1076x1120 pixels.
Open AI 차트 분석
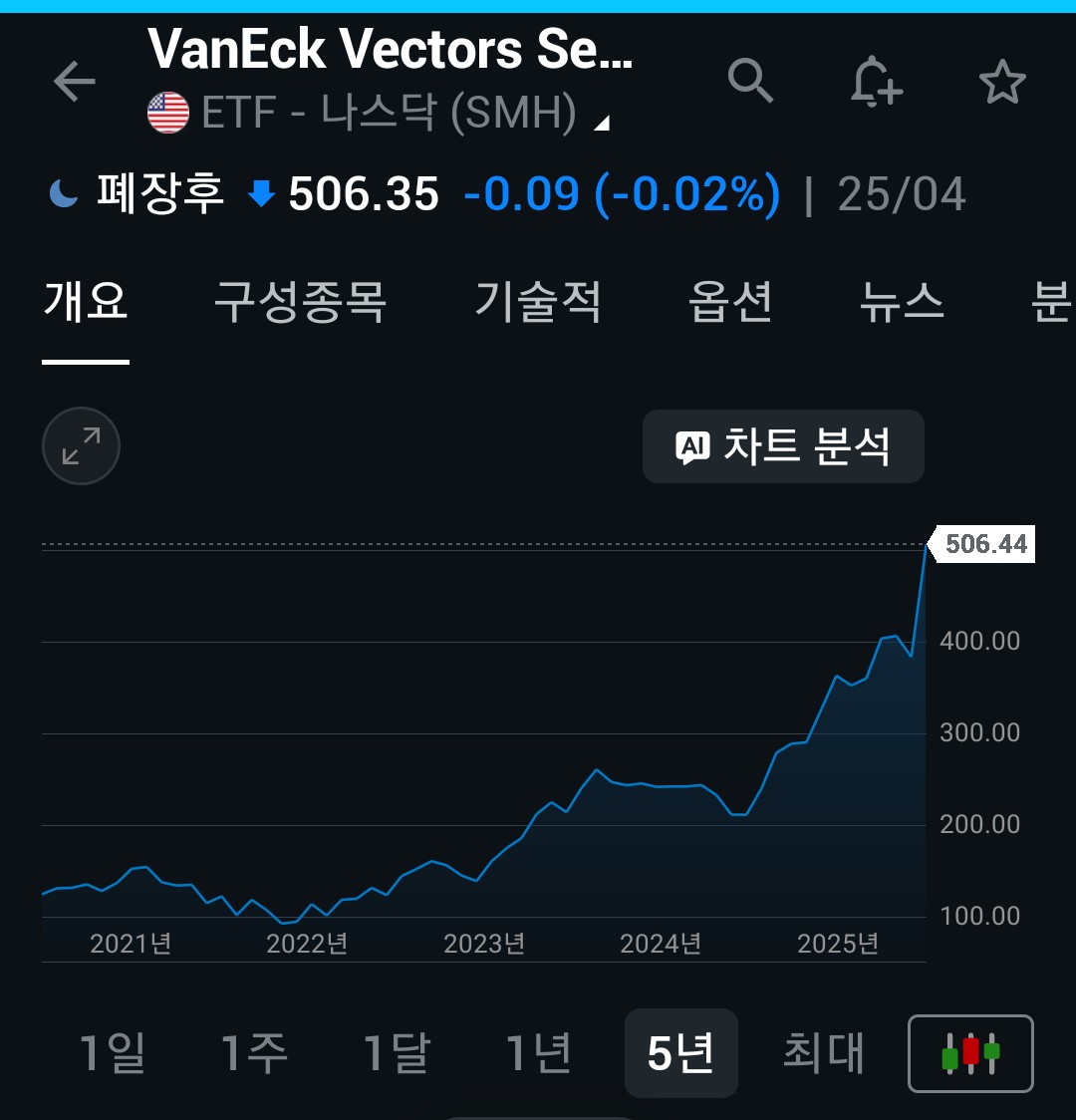pyautogui.click(x=783, y=446)
